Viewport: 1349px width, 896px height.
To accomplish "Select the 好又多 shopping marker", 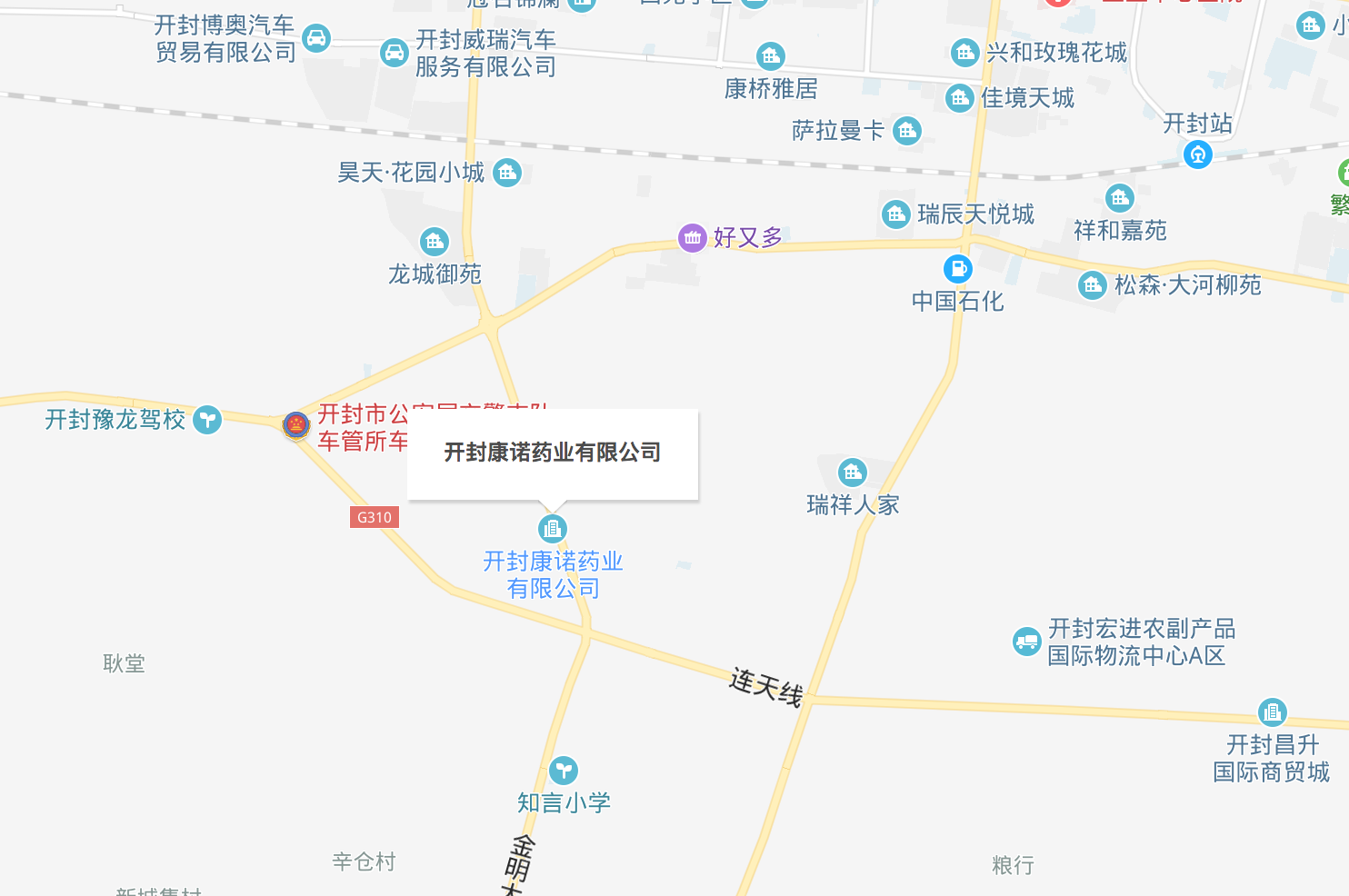I will click(x=693, y=238).
